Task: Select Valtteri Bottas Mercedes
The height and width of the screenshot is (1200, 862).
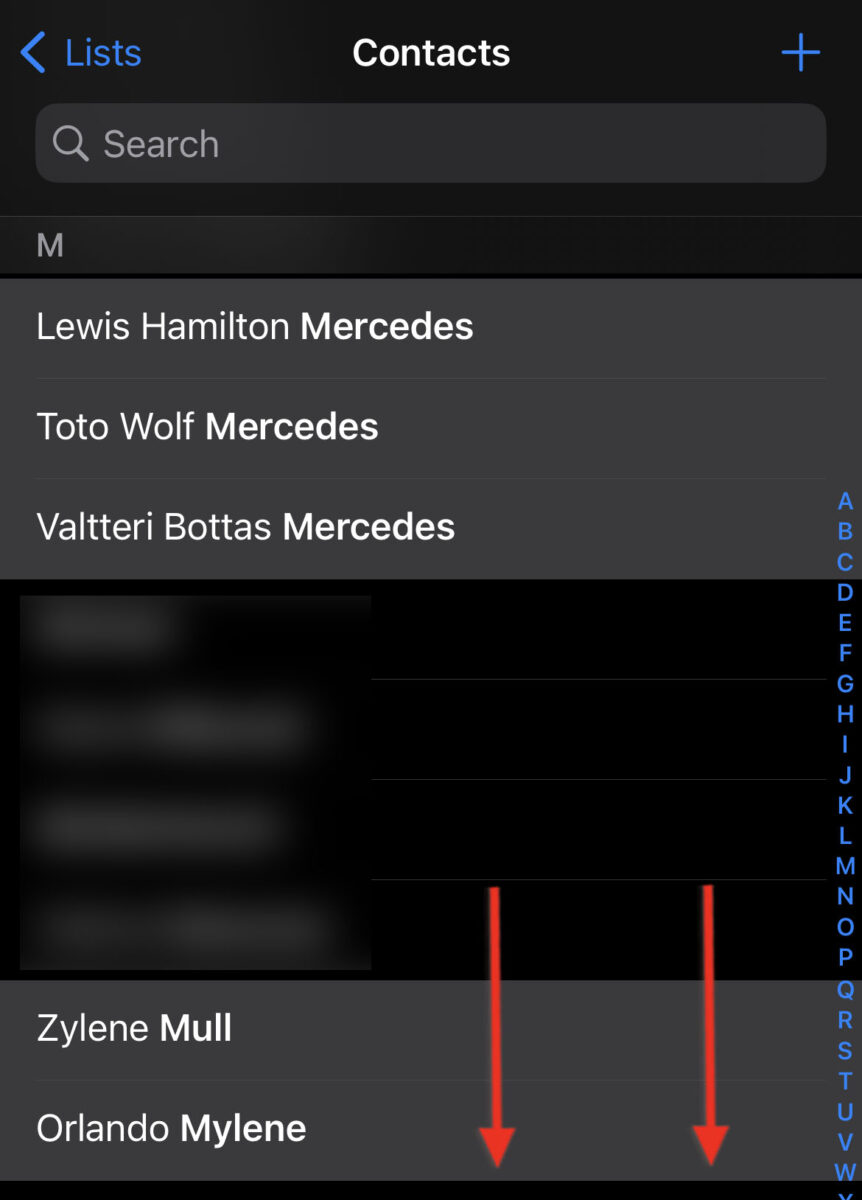Action: 245,526
